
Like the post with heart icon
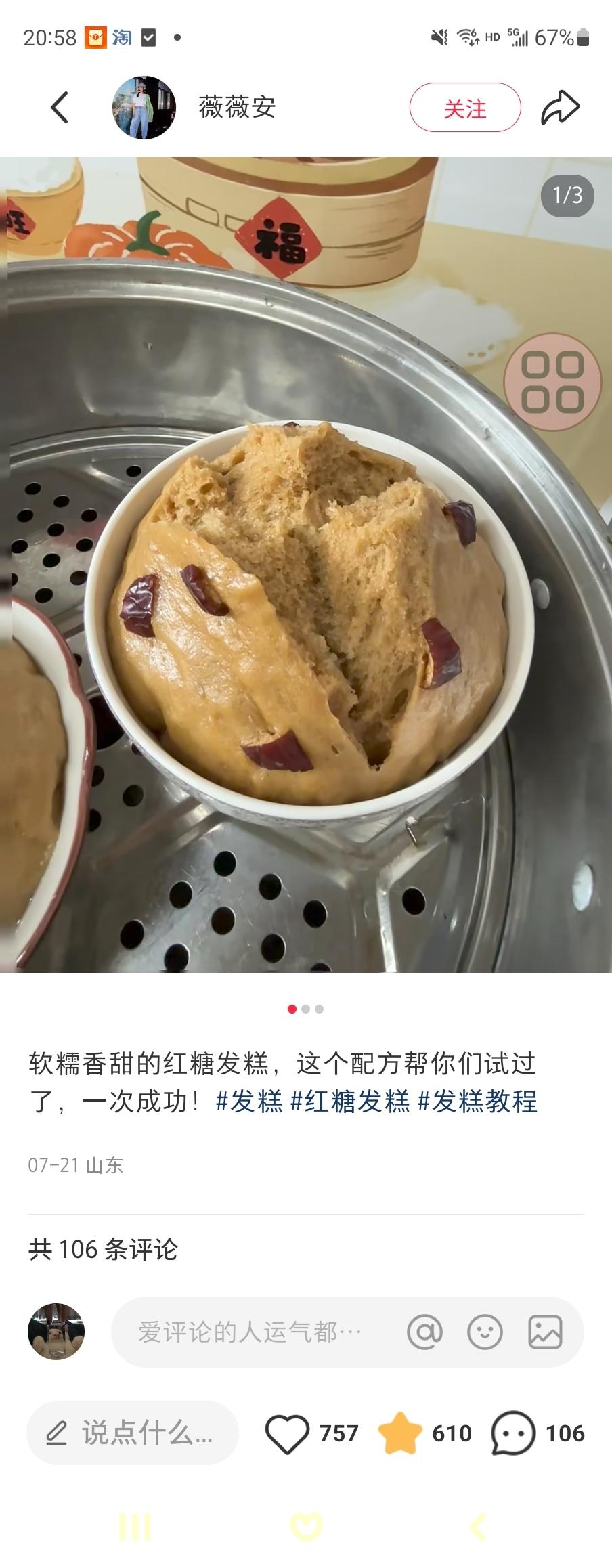[287, 1433]
